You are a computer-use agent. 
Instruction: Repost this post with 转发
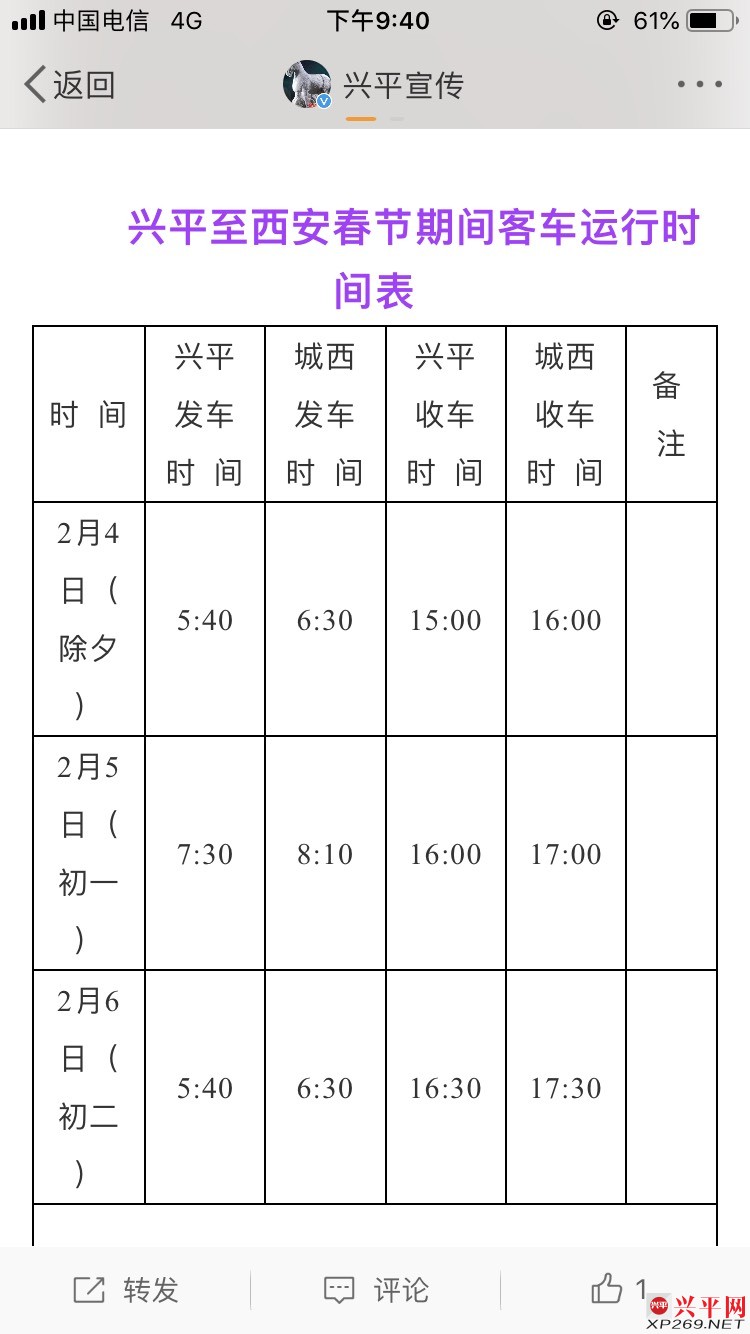126,1290
